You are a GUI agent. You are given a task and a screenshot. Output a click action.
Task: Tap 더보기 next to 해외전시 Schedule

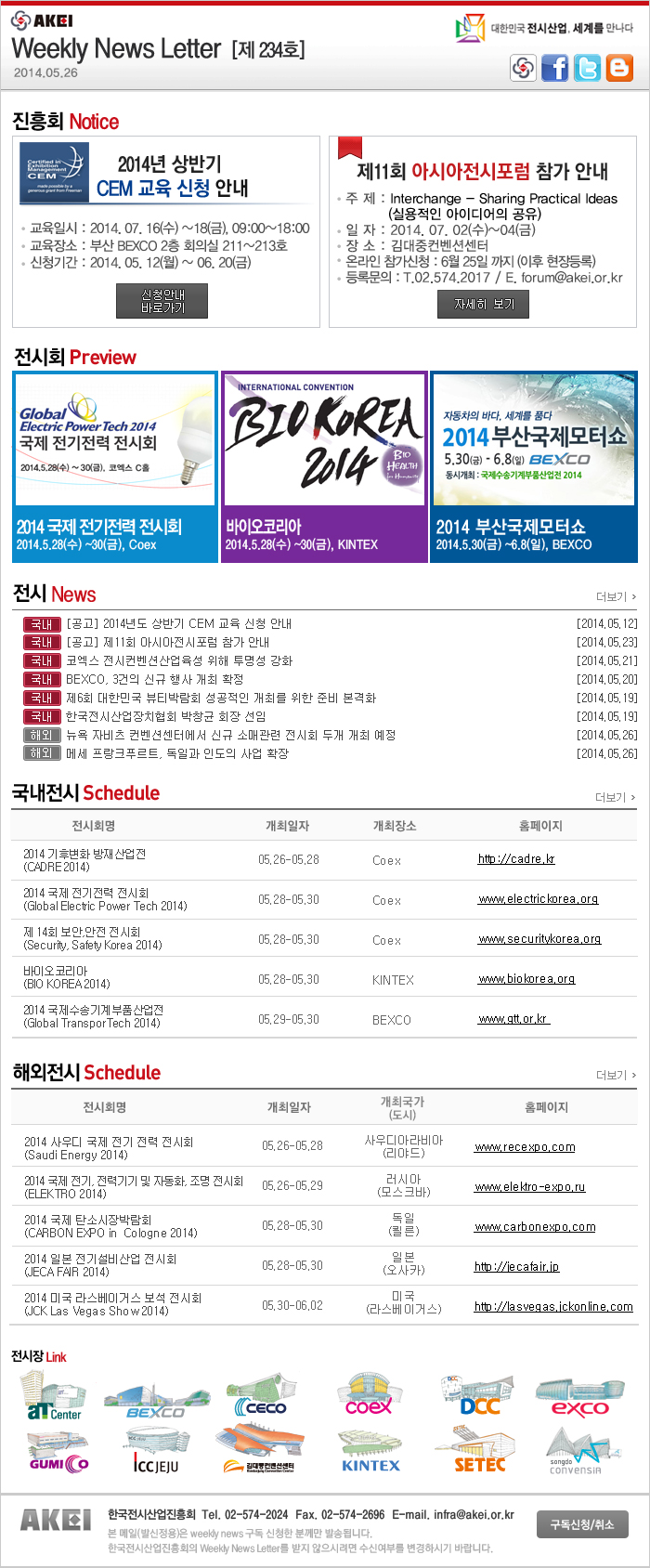tap(616, 1075)
